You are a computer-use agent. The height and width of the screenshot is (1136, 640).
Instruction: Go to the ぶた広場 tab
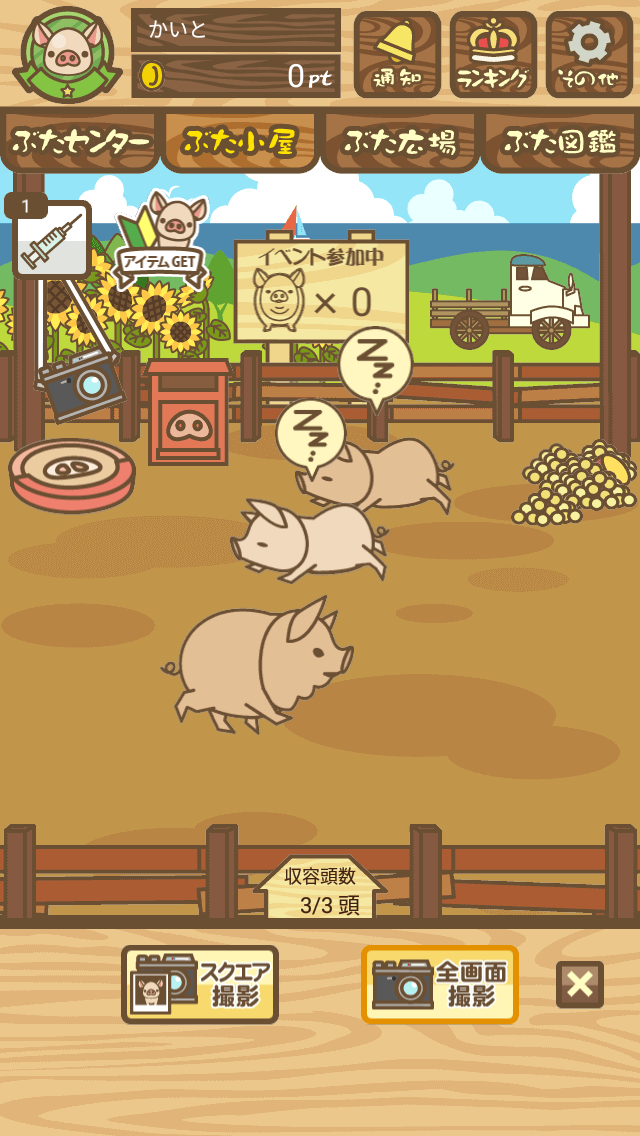tap(400, 142)
